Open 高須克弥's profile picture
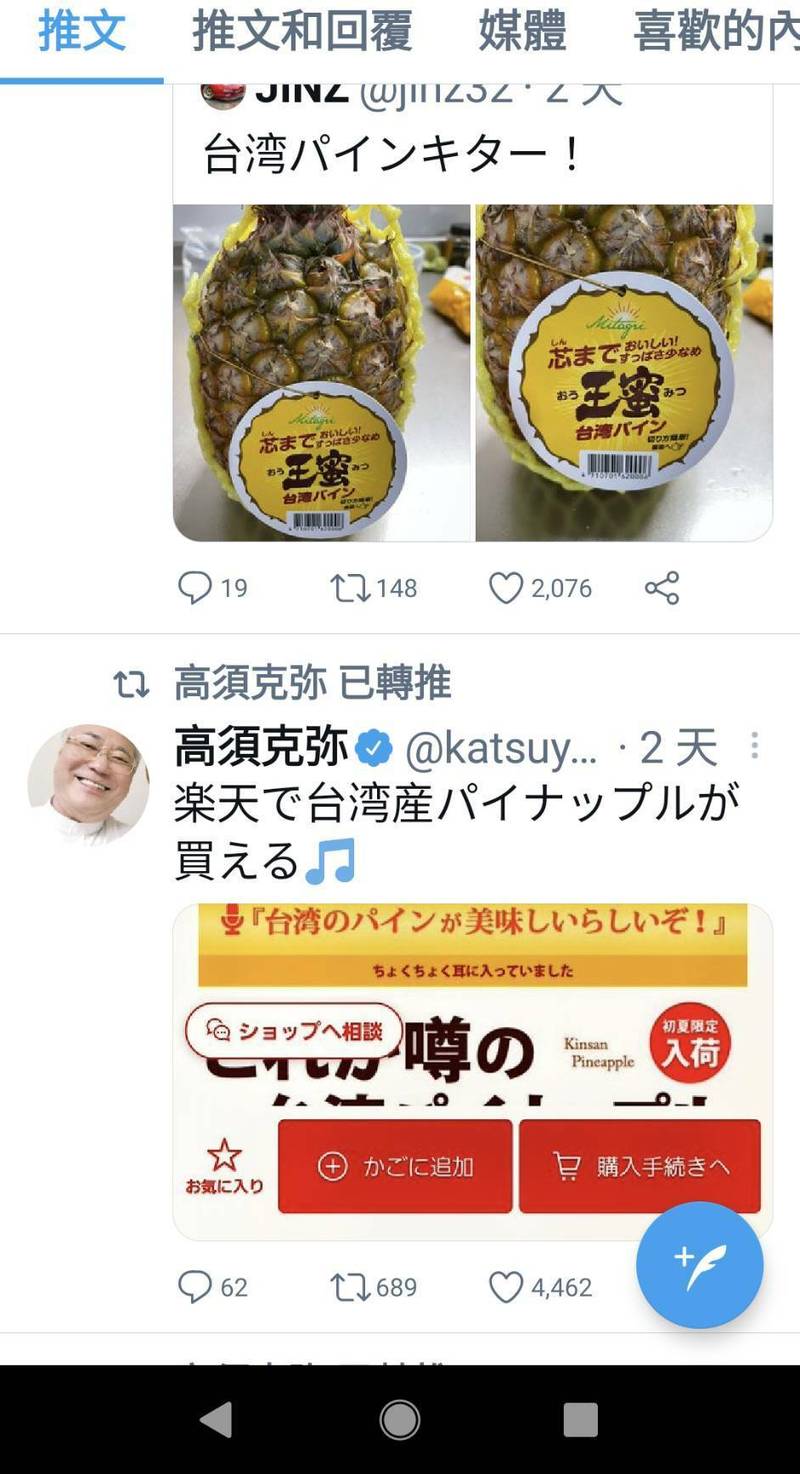This screenshot has height=1474, width=800. [x=88, y=784]
